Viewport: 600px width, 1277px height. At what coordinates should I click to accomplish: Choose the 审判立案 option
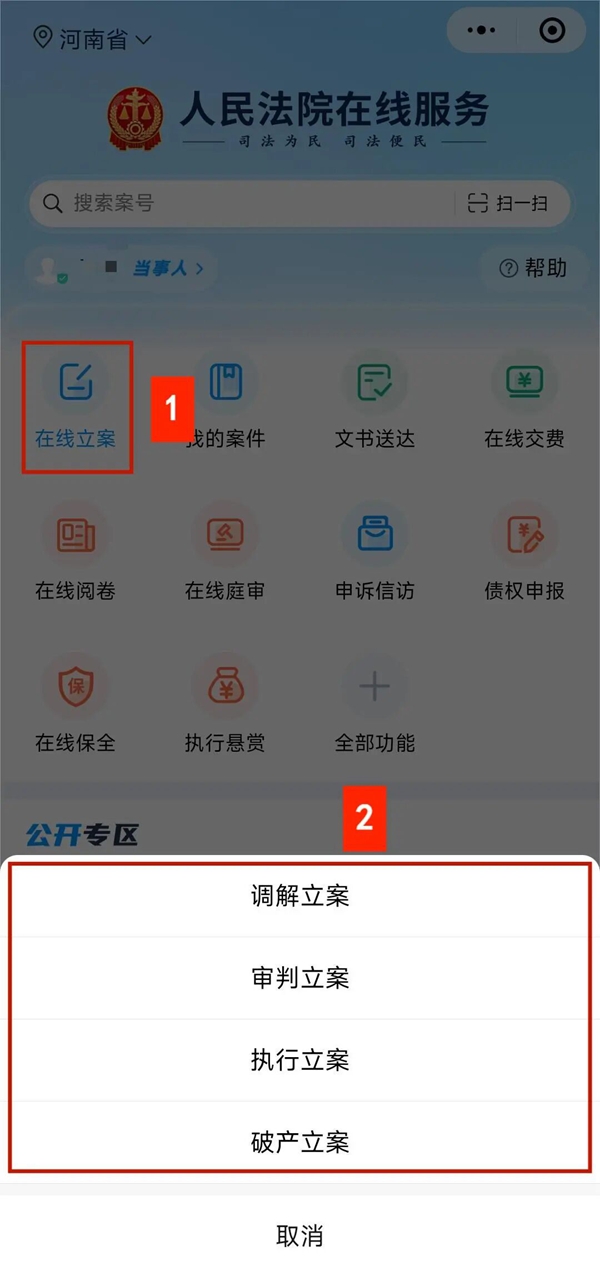coord(300,978)
